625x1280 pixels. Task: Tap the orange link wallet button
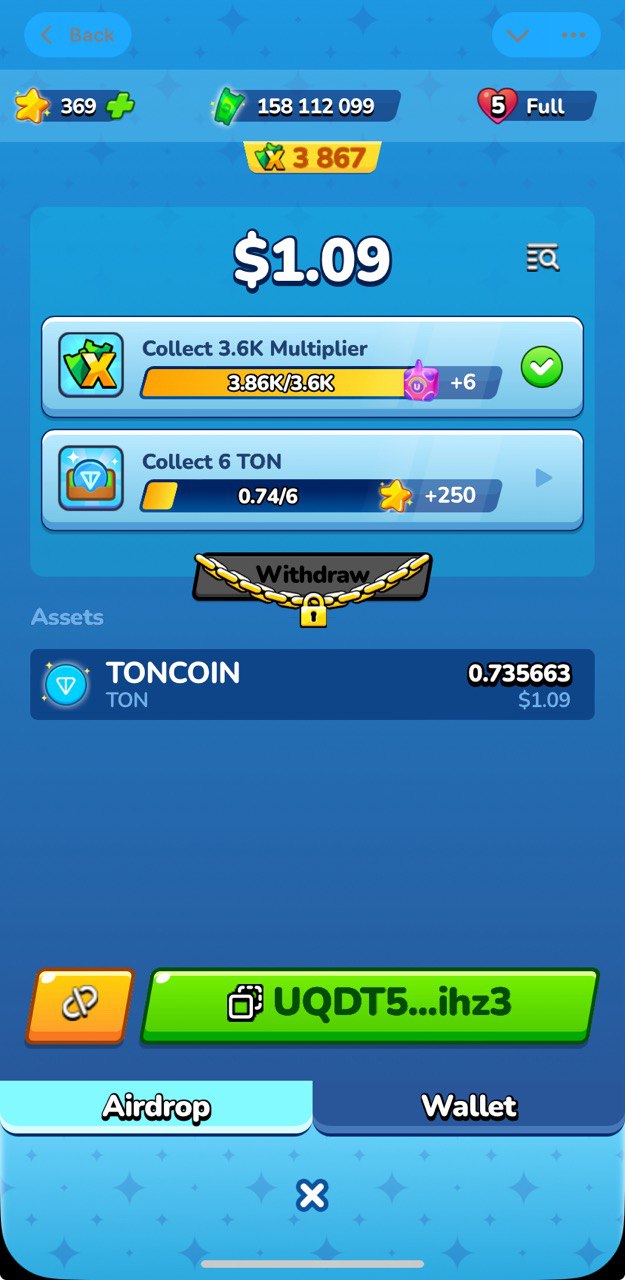[x=80, y=1005]
